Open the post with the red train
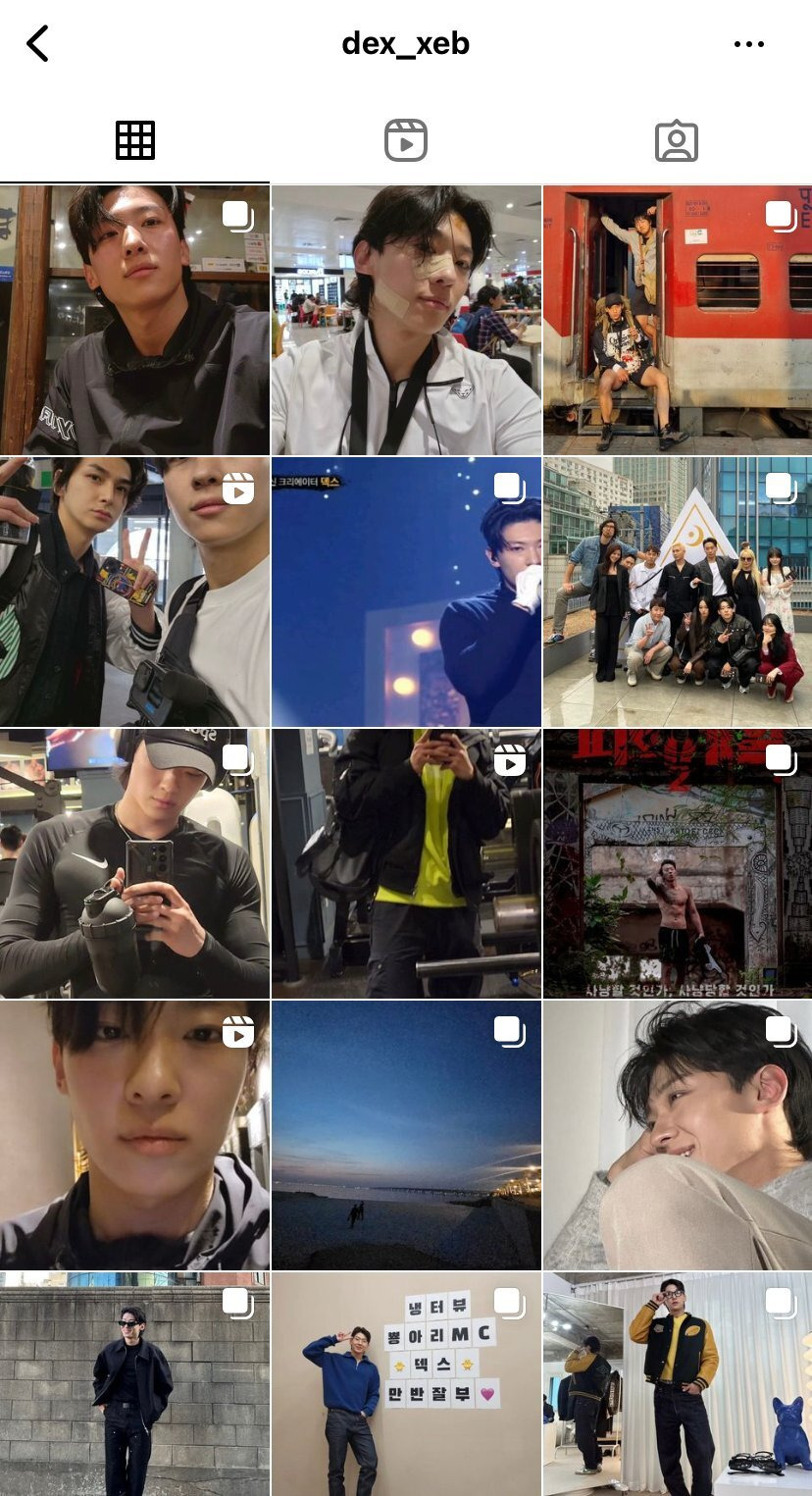 pos(678,320)
